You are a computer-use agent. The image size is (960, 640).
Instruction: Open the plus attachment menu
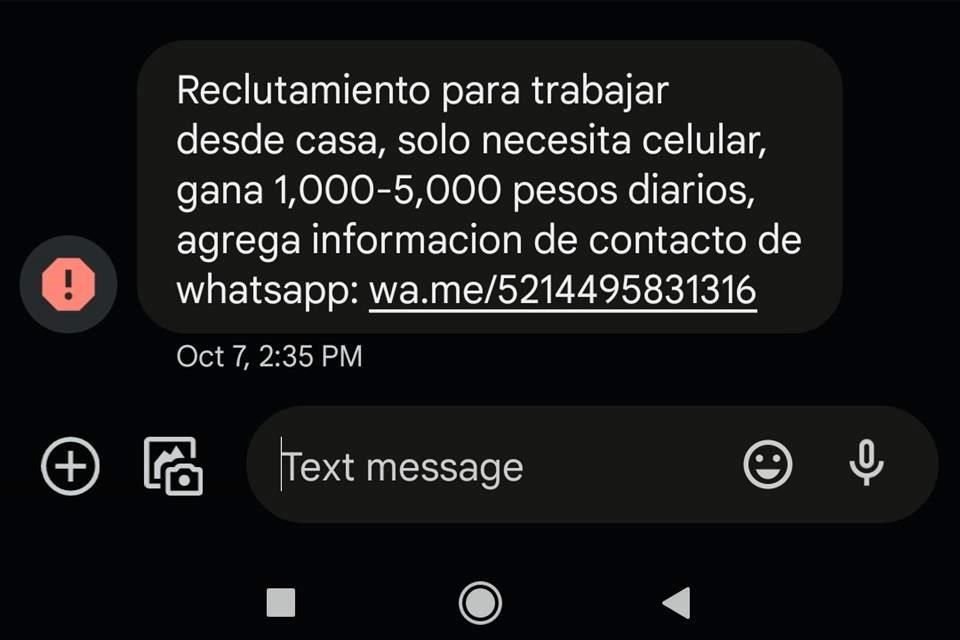pyautogui.click(x=70, y=466)
